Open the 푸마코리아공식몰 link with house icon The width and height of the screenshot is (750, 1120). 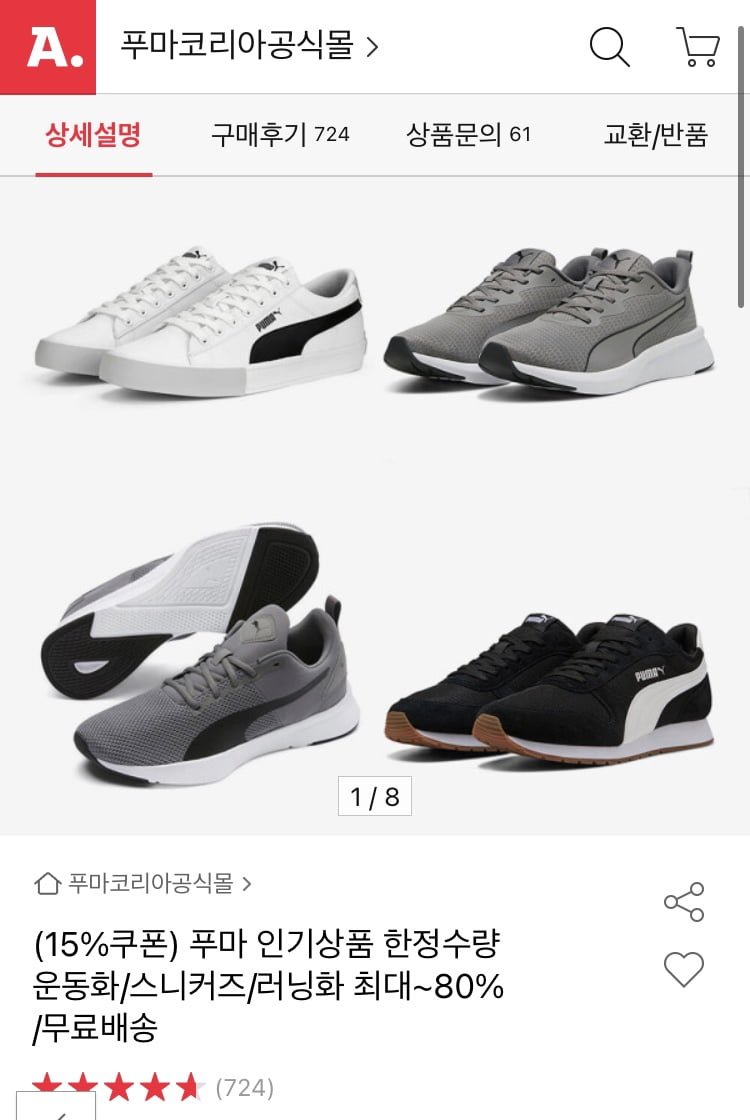click(142, 883)
